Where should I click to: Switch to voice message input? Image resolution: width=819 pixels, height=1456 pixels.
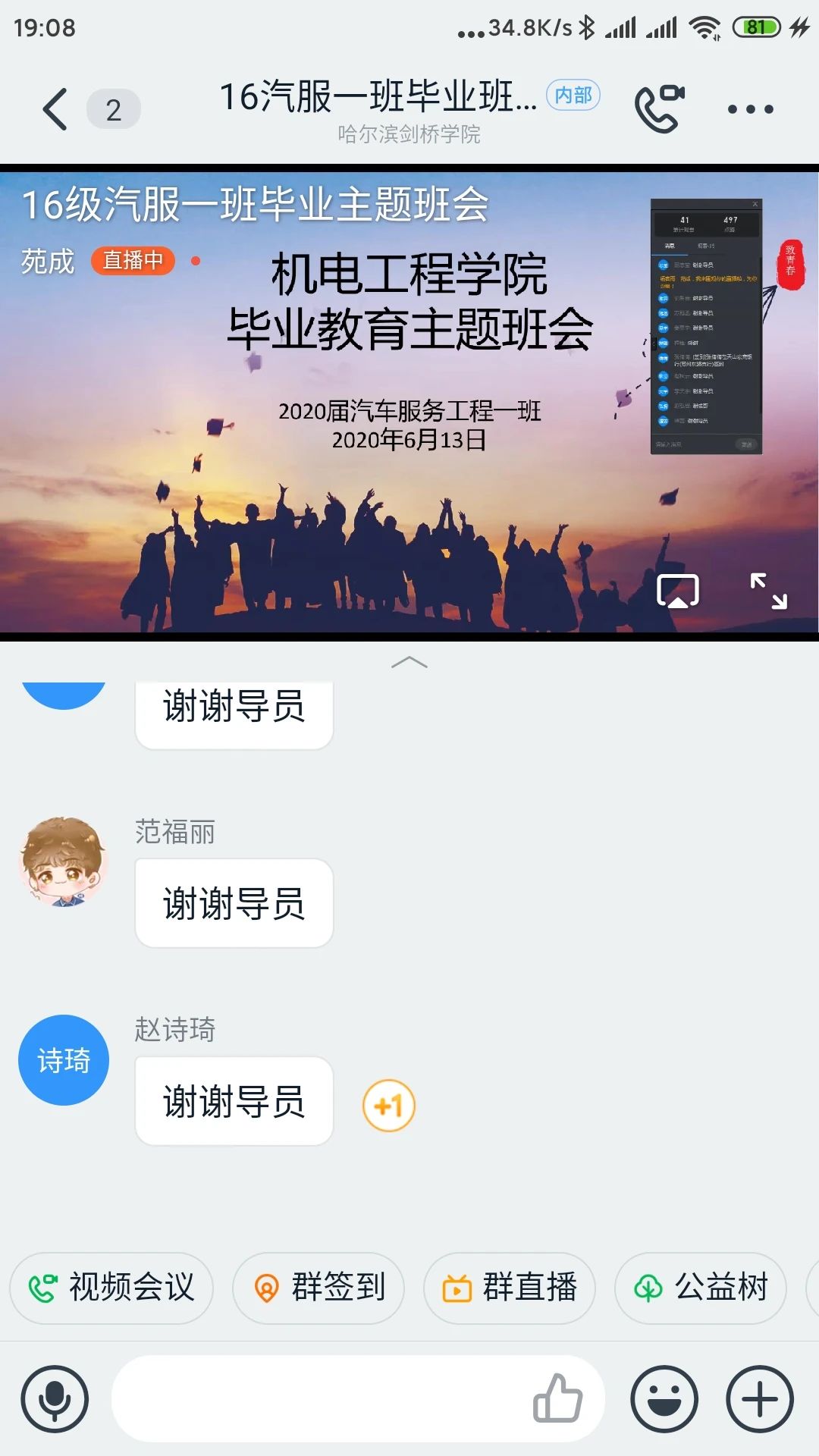pos(55,1399)
